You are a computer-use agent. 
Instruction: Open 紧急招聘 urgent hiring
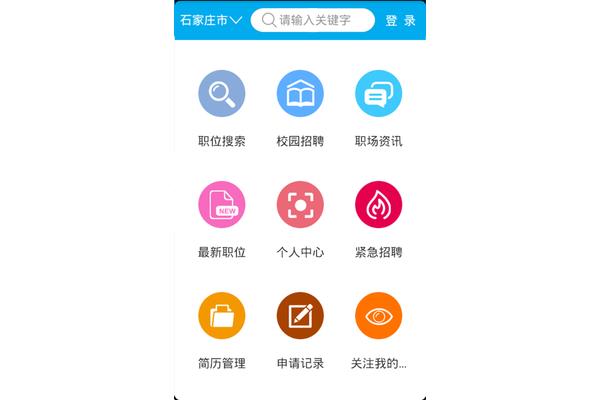point(378,205)
